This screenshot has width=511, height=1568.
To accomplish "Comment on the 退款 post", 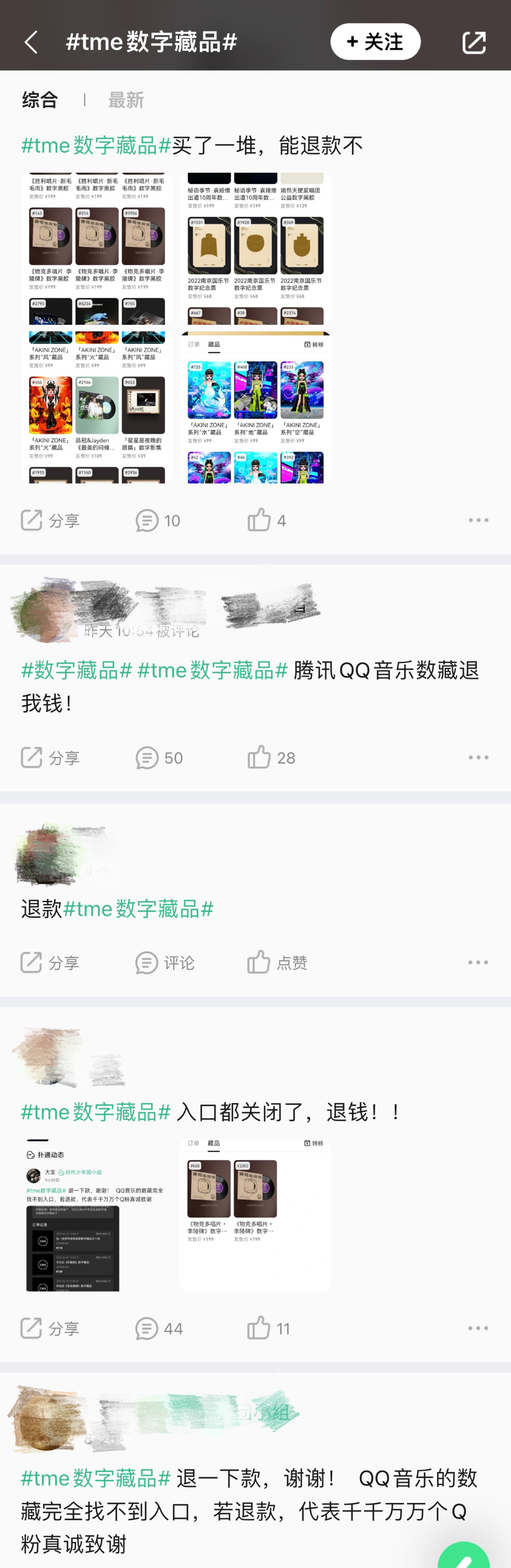I will [x=165, y=962].
